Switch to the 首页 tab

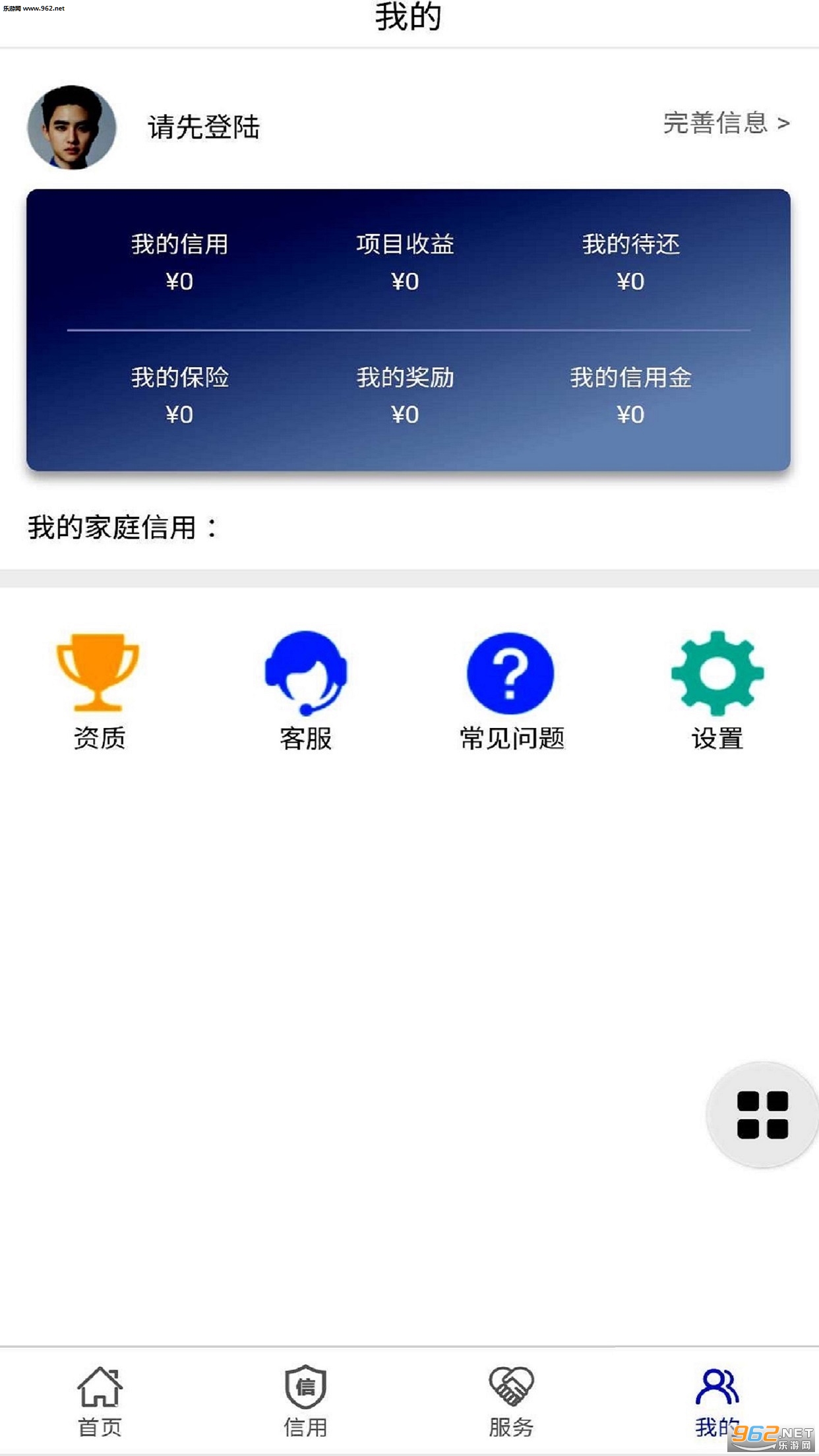[100, 1401]
